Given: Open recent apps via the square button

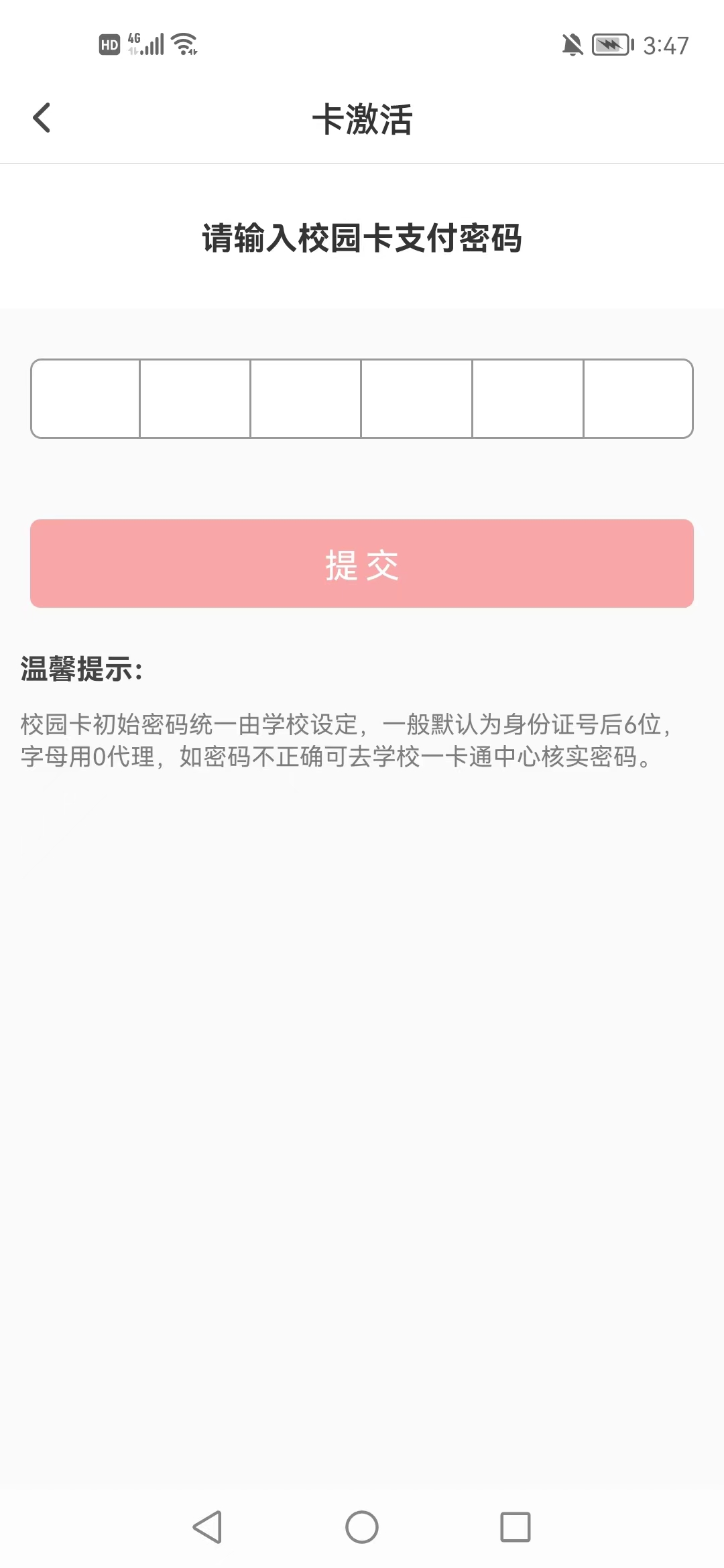Looking at the screenshot, I should (516, 1527).
